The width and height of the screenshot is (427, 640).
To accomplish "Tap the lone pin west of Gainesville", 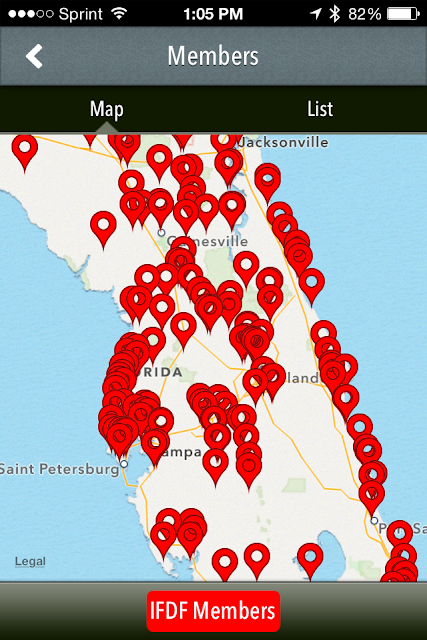I will (103, 229).
